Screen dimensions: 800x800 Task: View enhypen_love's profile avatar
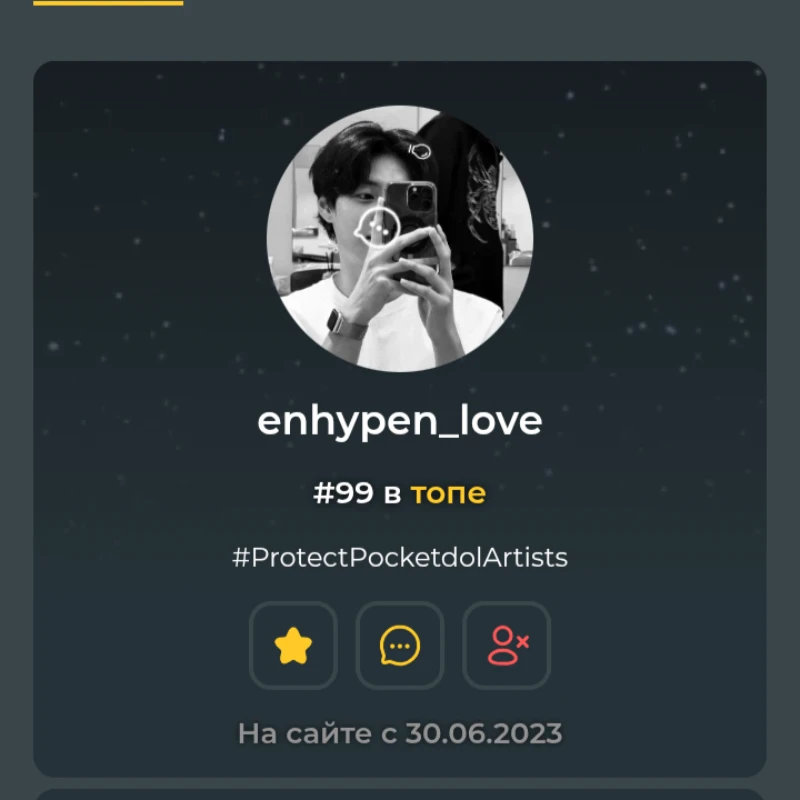400,239
